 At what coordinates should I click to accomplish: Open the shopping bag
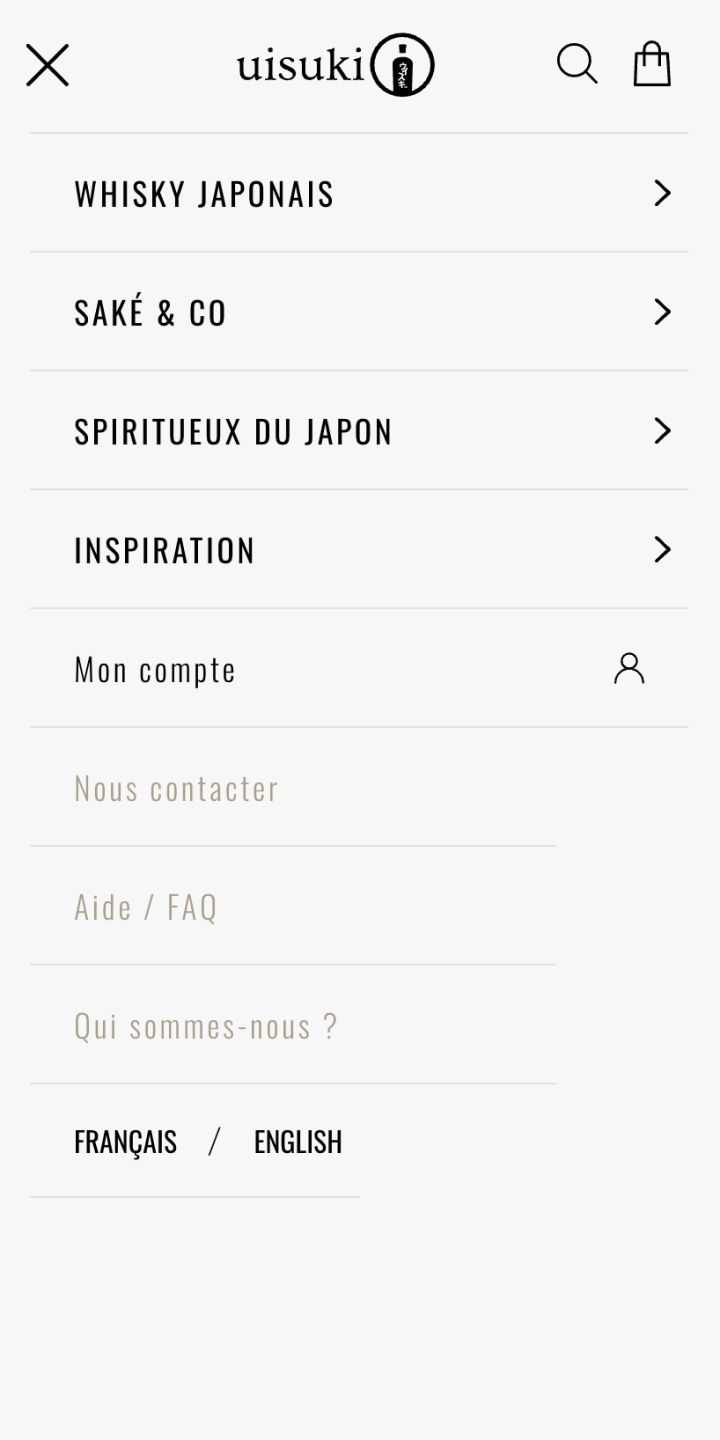(652, 64)
